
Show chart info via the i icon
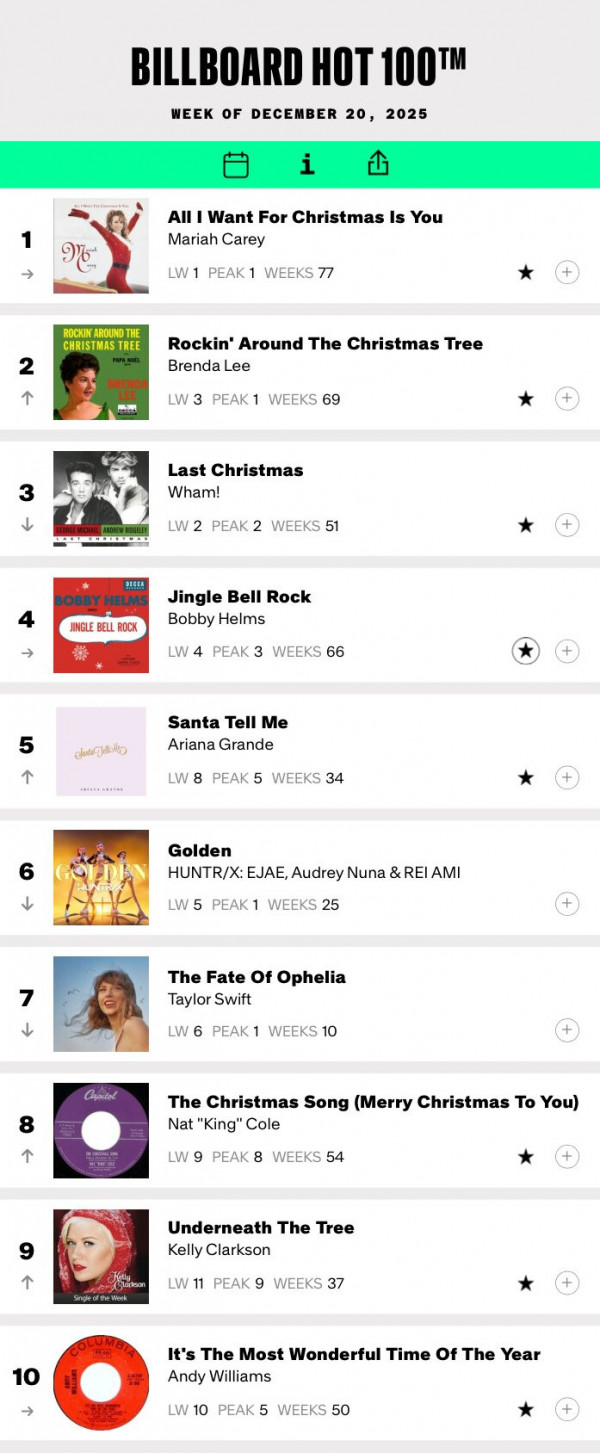(x=307, y=164)
